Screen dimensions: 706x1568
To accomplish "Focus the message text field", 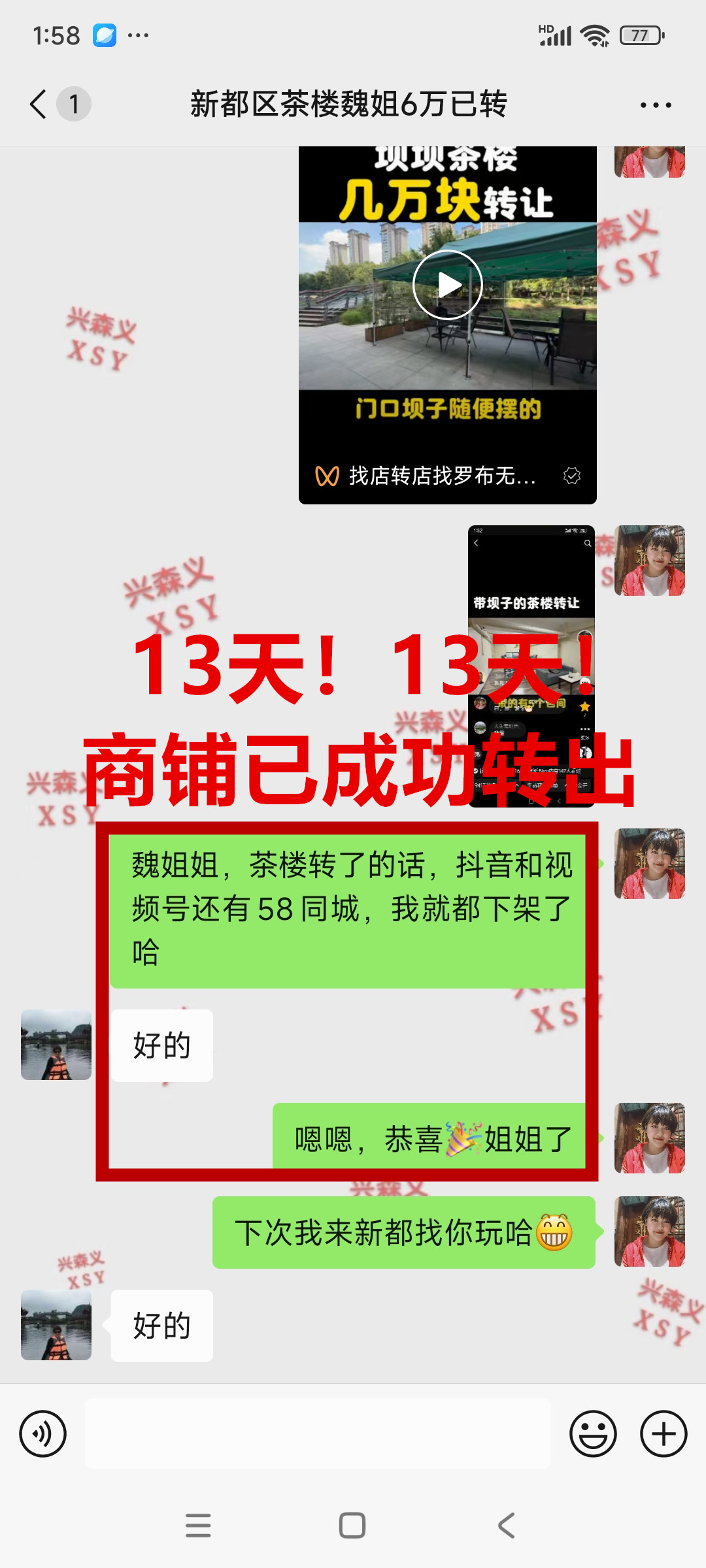I will coord(317,1434).
